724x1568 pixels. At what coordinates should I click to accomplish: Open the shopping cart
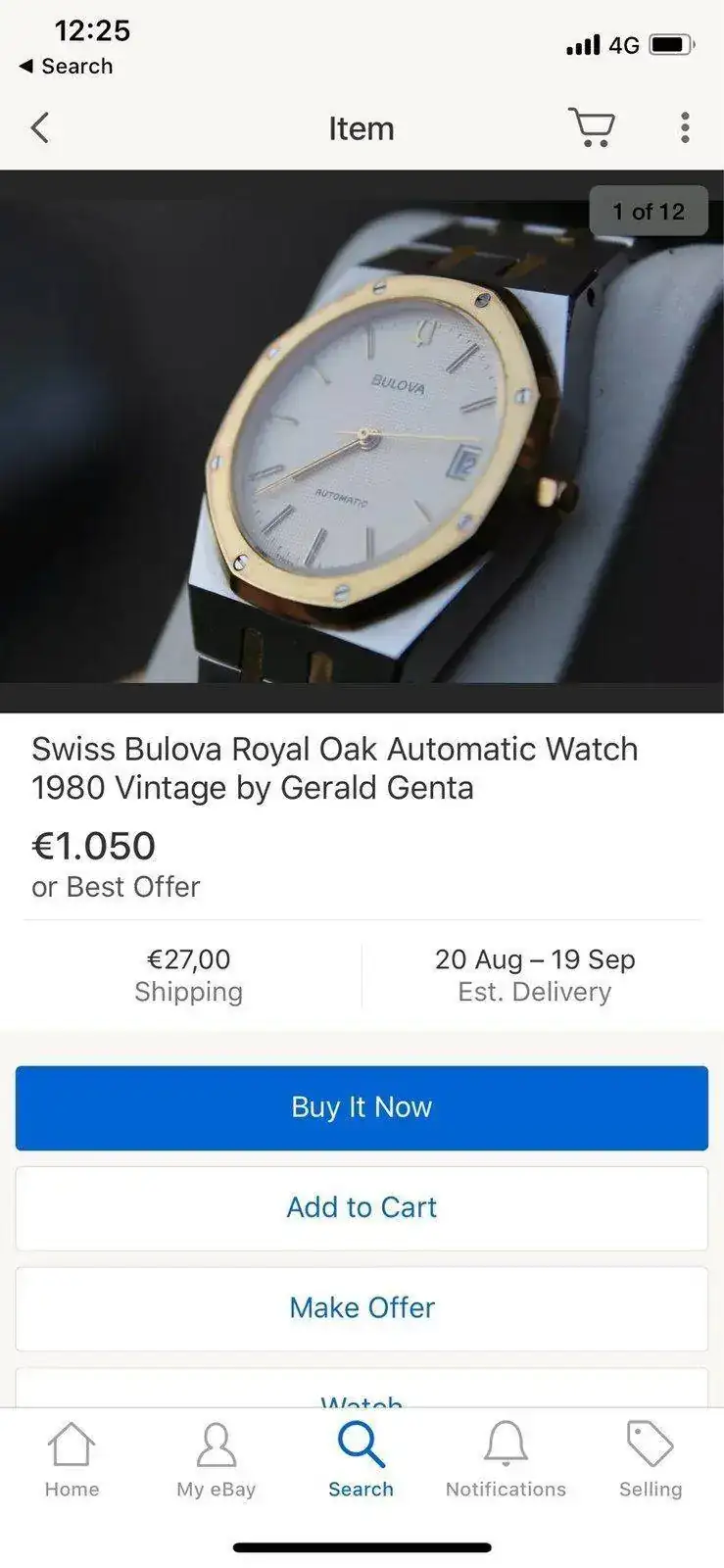[591, 127]
